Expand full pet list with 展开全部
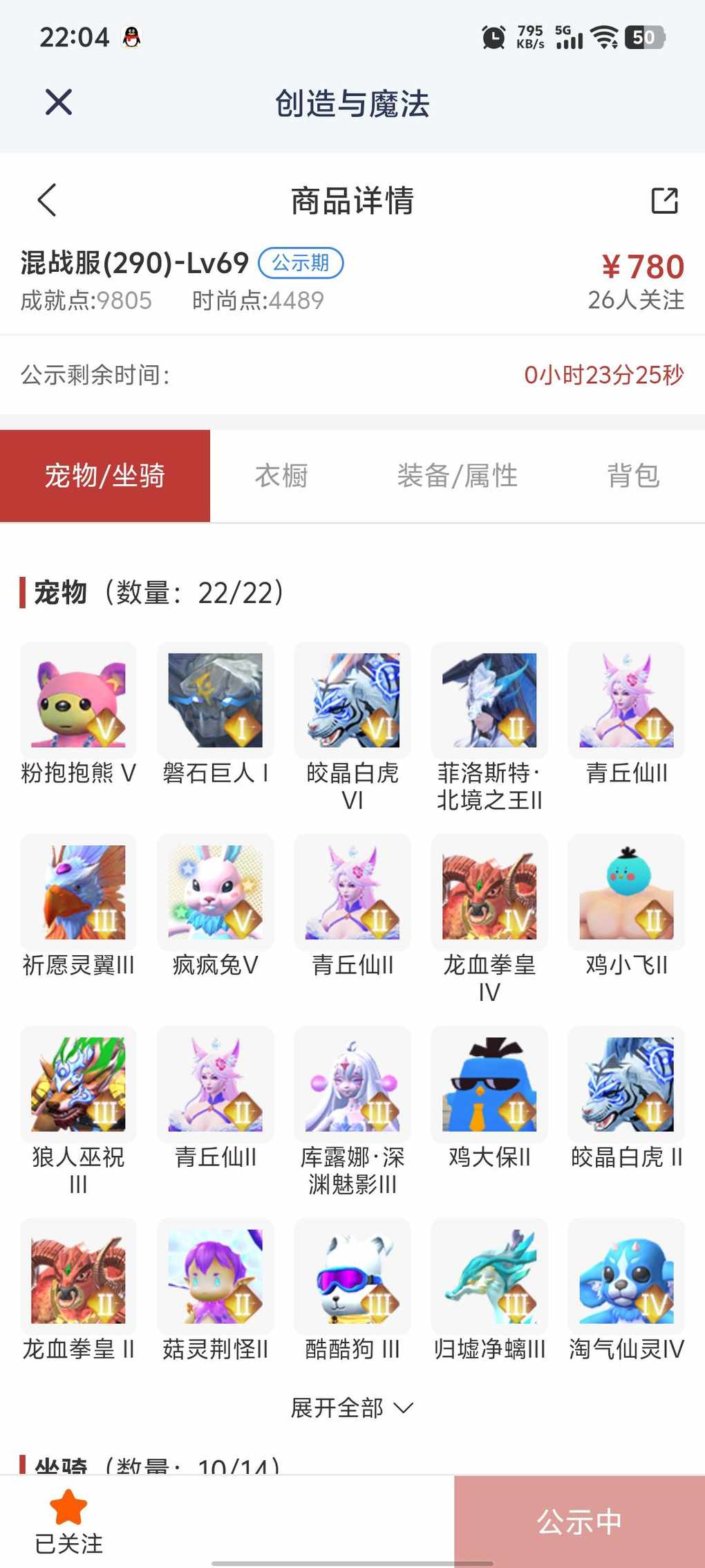The image size is (705, 1568). [352, 1408]
